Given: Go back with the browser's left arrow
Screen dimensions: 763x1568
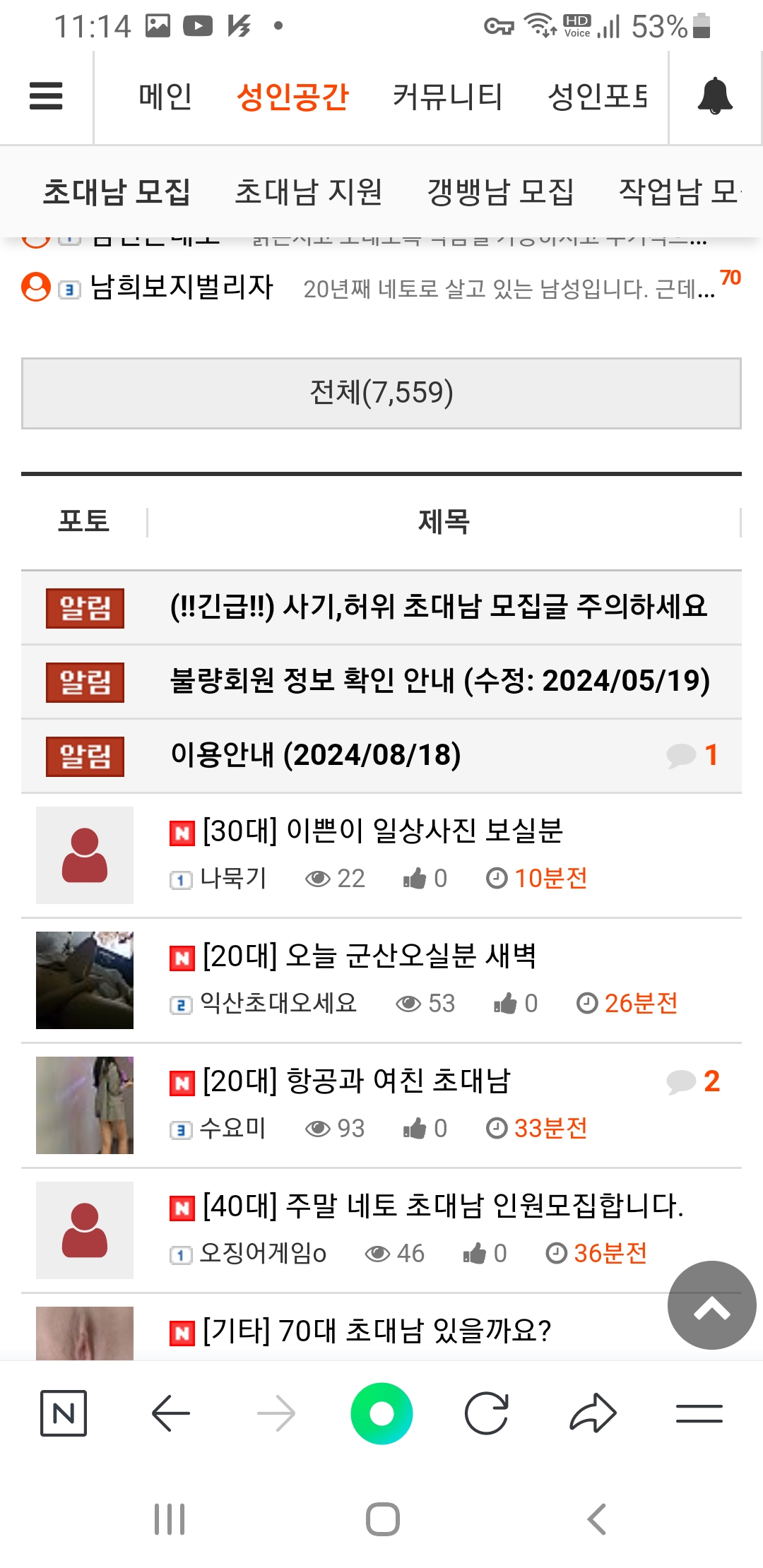Looking at the screenshot, I should tap(170, 1413).
